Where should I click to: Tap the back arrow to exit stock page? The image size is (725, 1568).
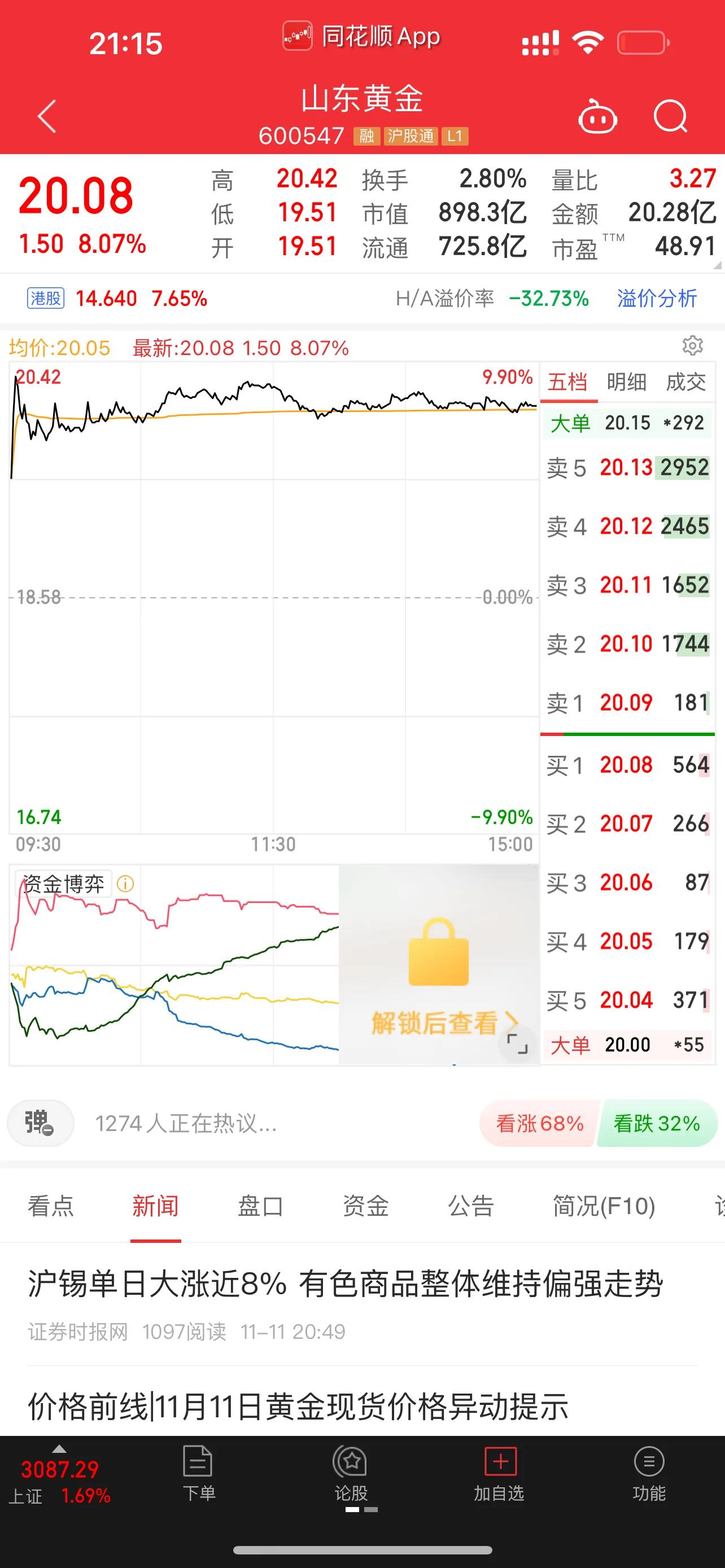46,116
